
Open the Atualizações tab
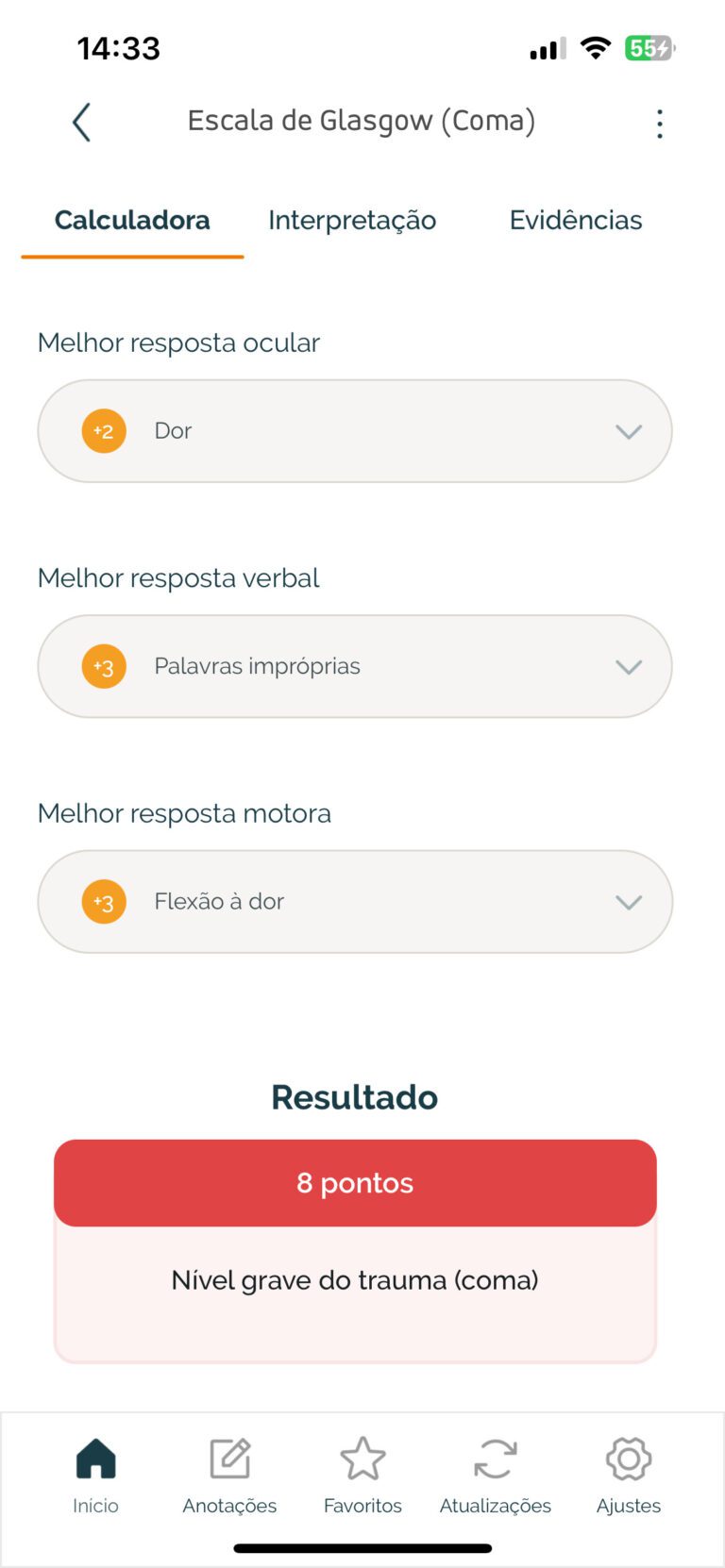(x=495, y=1476)
